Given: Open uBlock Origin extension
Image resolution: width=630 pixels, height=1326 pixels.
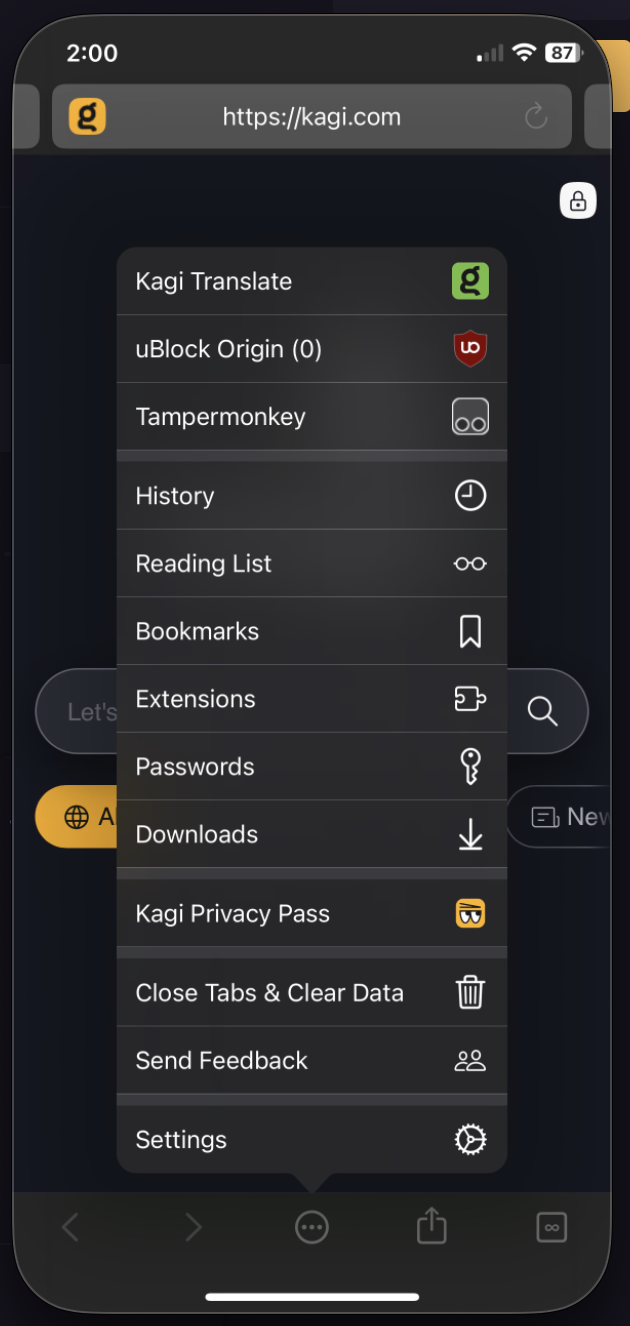Looking at the screenshot, I should click(311, 349).
